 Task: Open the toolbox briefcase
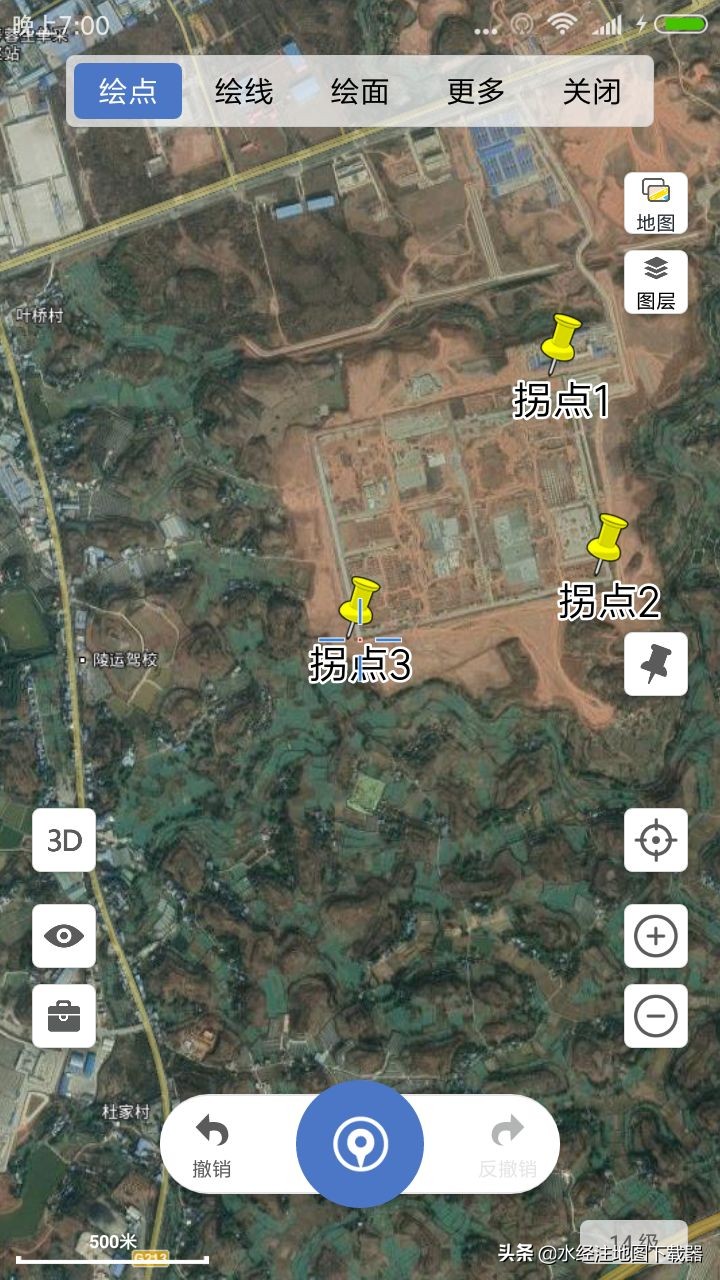point(64,1016)
